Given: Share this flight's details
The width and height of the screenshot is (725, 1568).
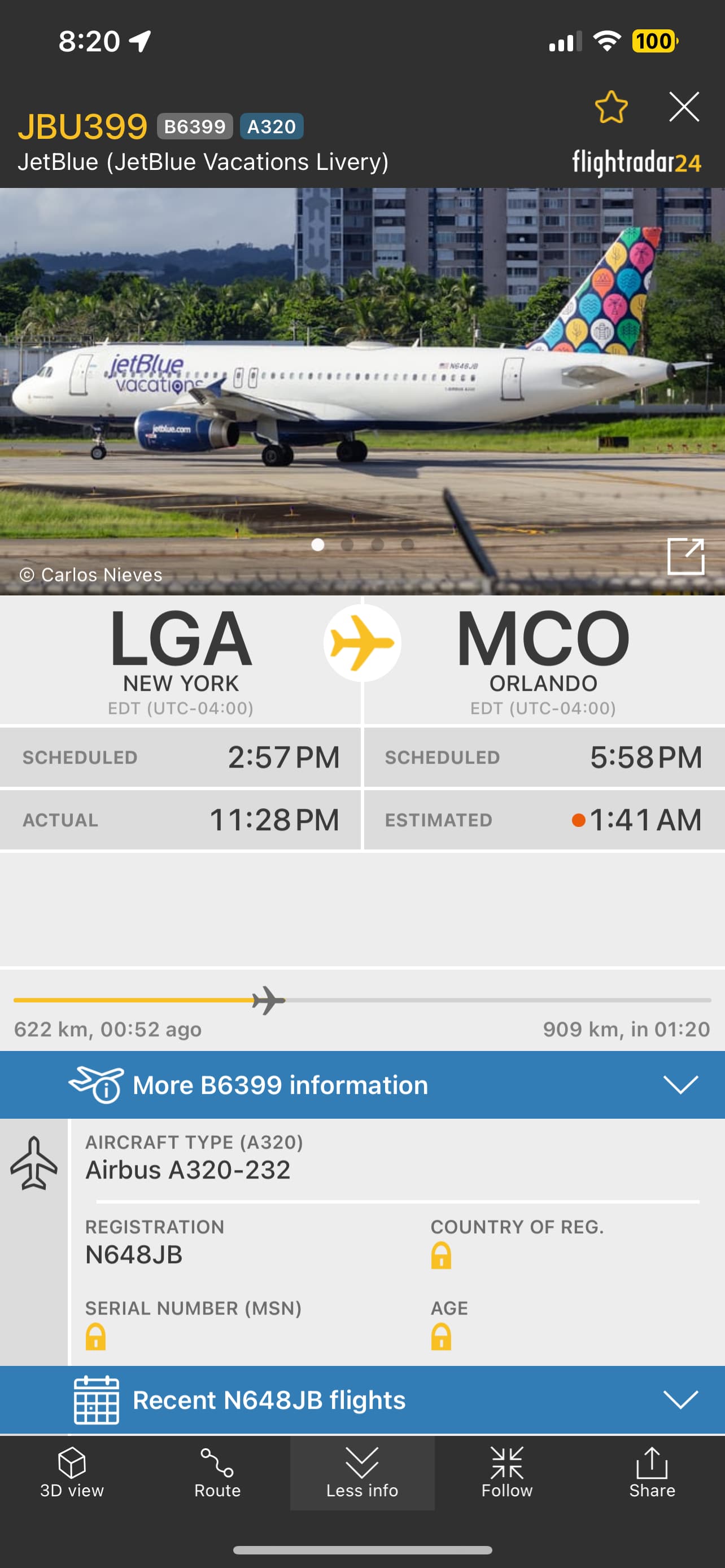Looking at the screenshot, I should point(652,1472).
